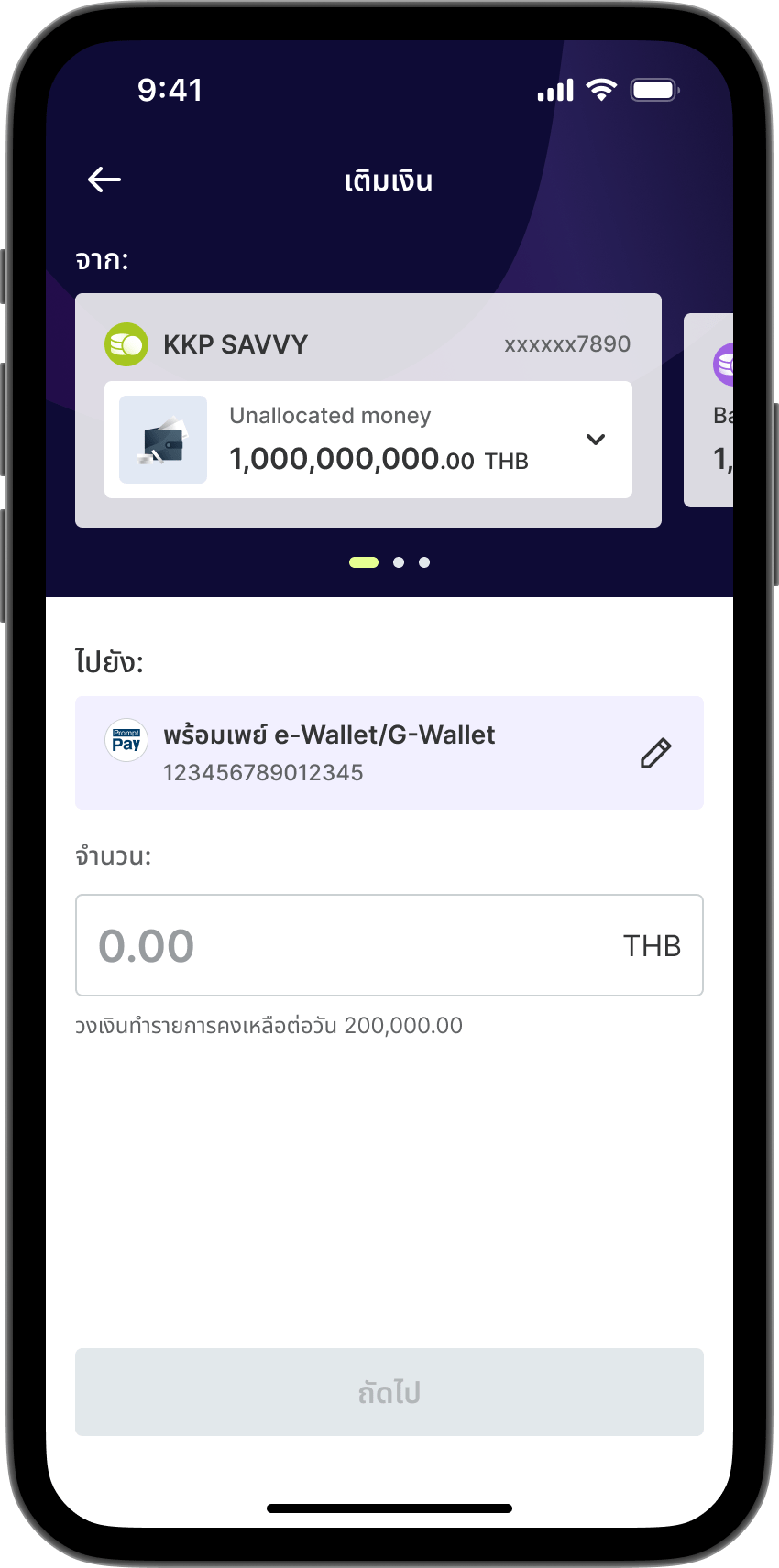
Task: Tap the amount field showing 0.00
Action: [x=389, y=945]
